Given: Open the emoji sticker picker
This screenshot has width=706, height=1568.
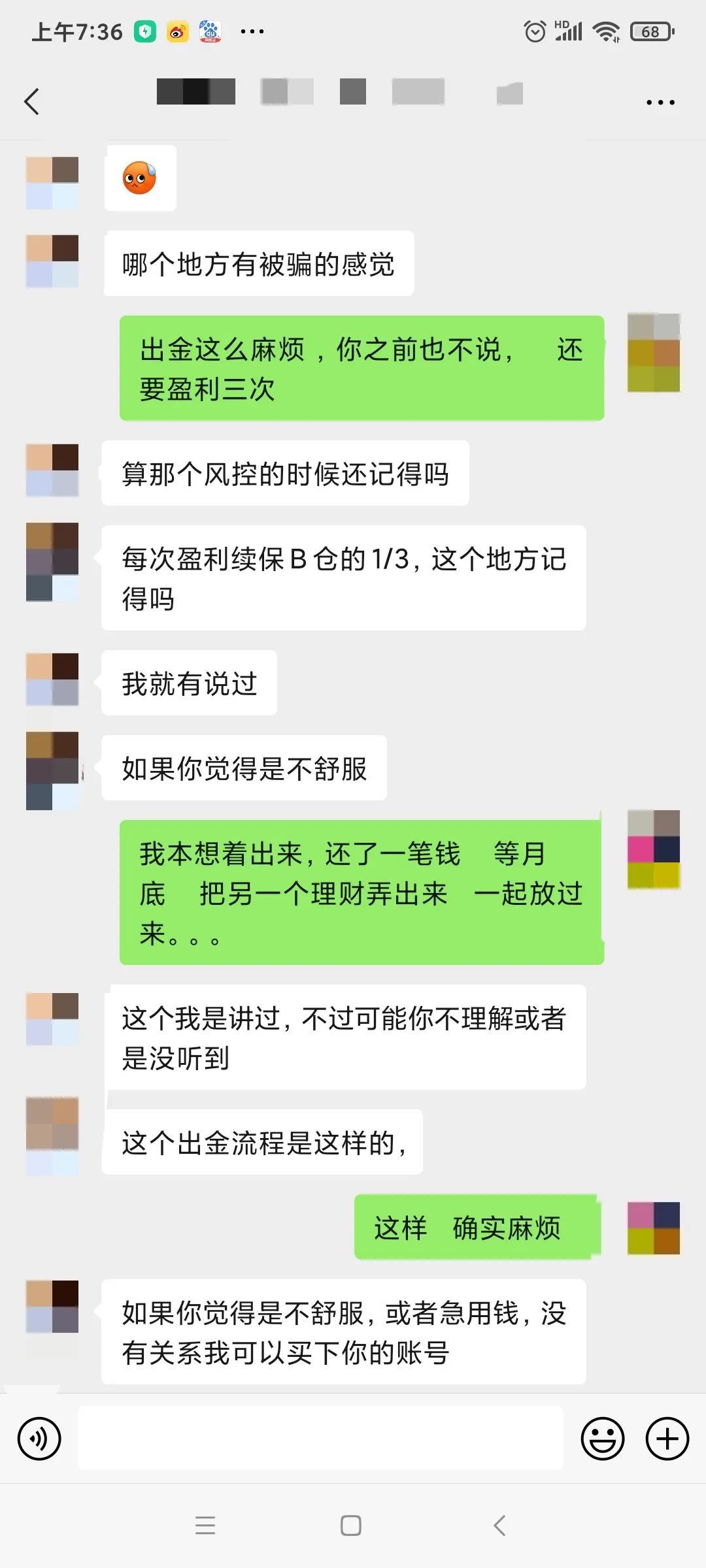Looking at the screenshot, I should click(603, 1439).
